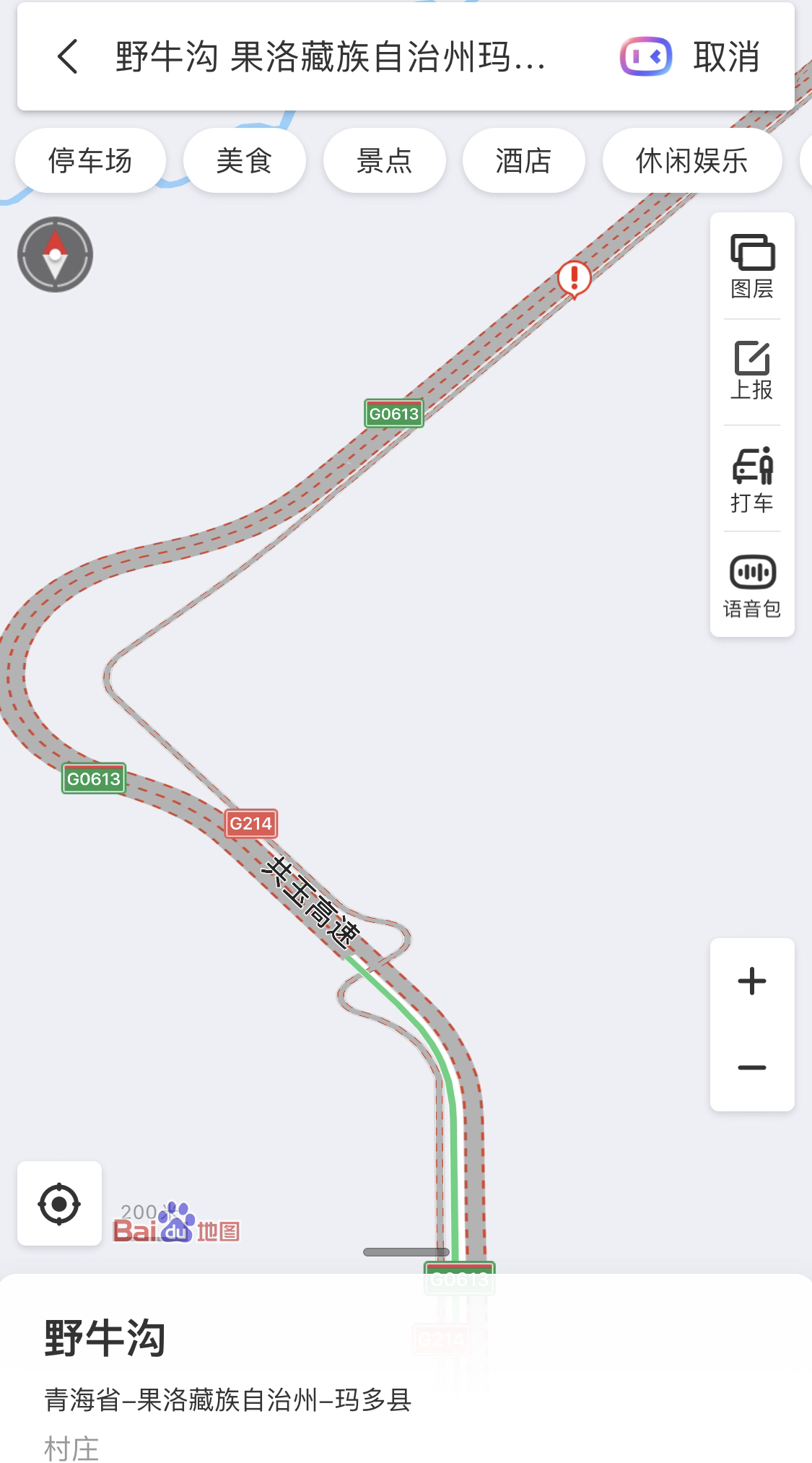Tap 取消 to cancel the search
Image resolution: width=812 pixels, height=1463 pixels.
(x=726, y=57)
